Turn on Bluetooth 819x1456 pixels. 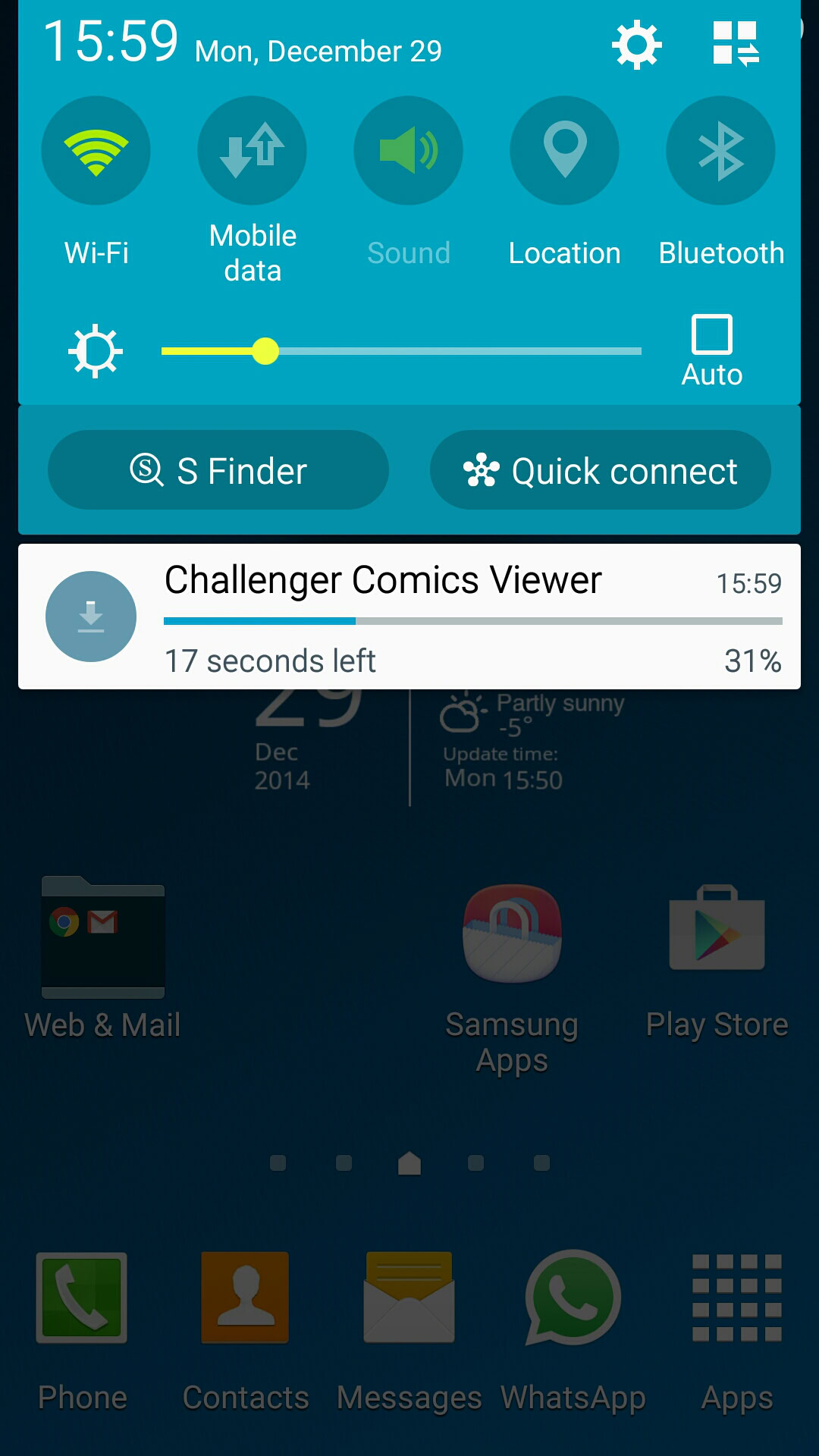click(x=720, y=151)
